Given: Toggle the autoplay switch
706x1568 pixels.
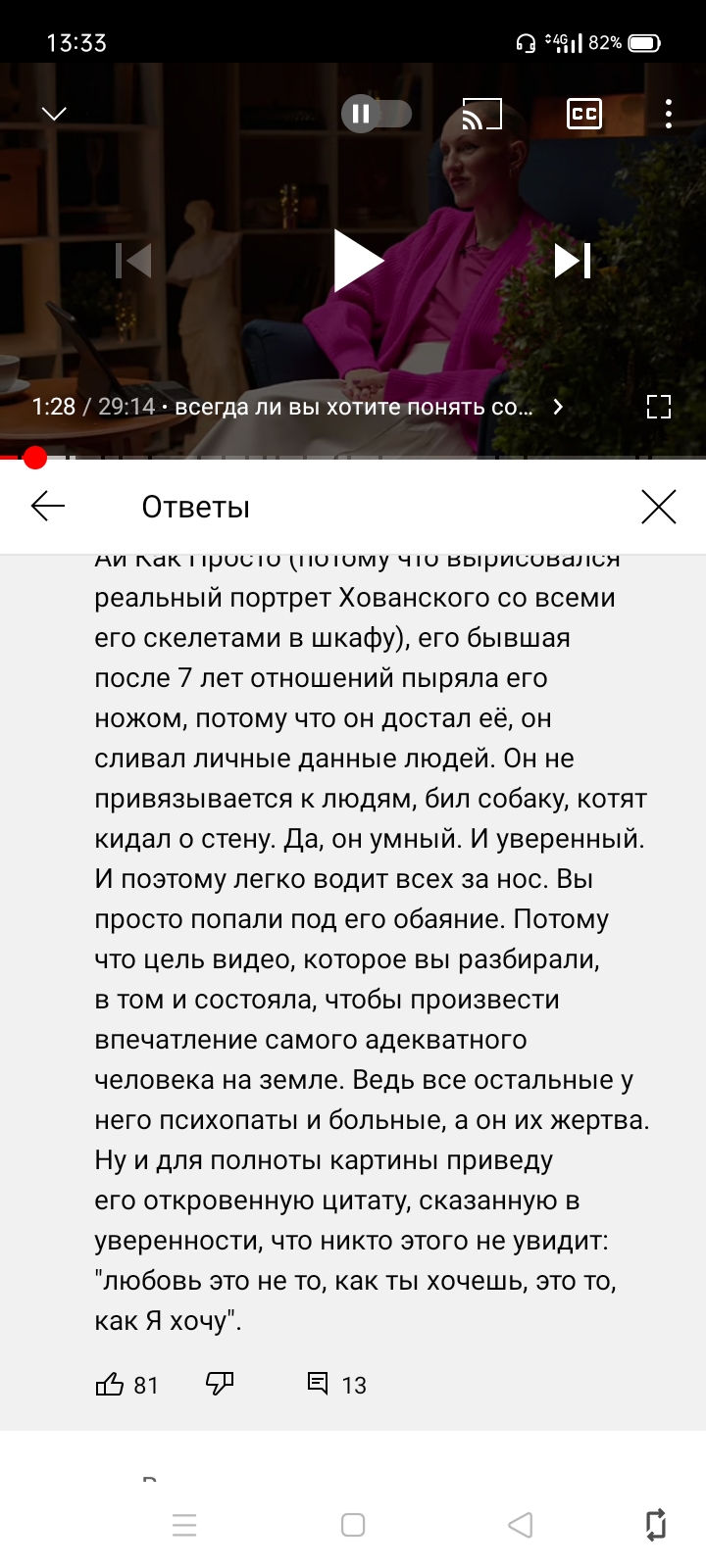Looking at the screenshot, I should [377, 114].
